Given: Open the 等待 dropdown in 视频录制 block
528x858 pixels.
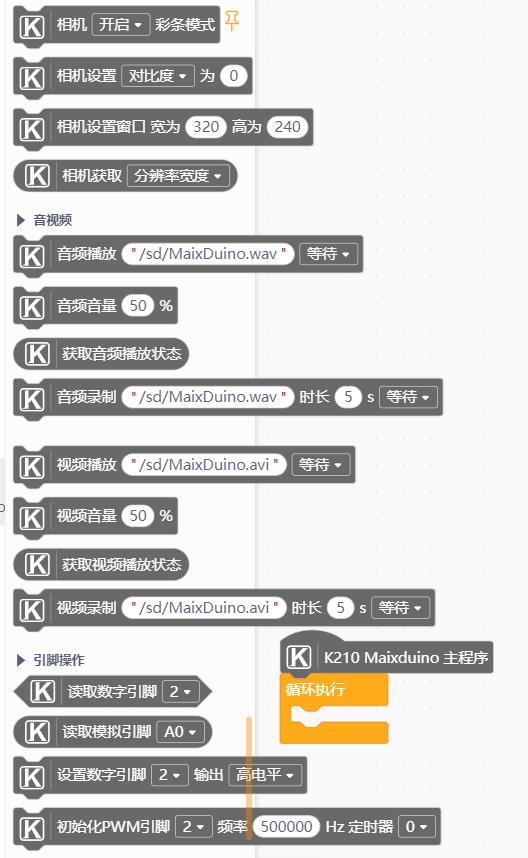Looking at the screenshot, I should pyautogui.click(x=401, y=607).
